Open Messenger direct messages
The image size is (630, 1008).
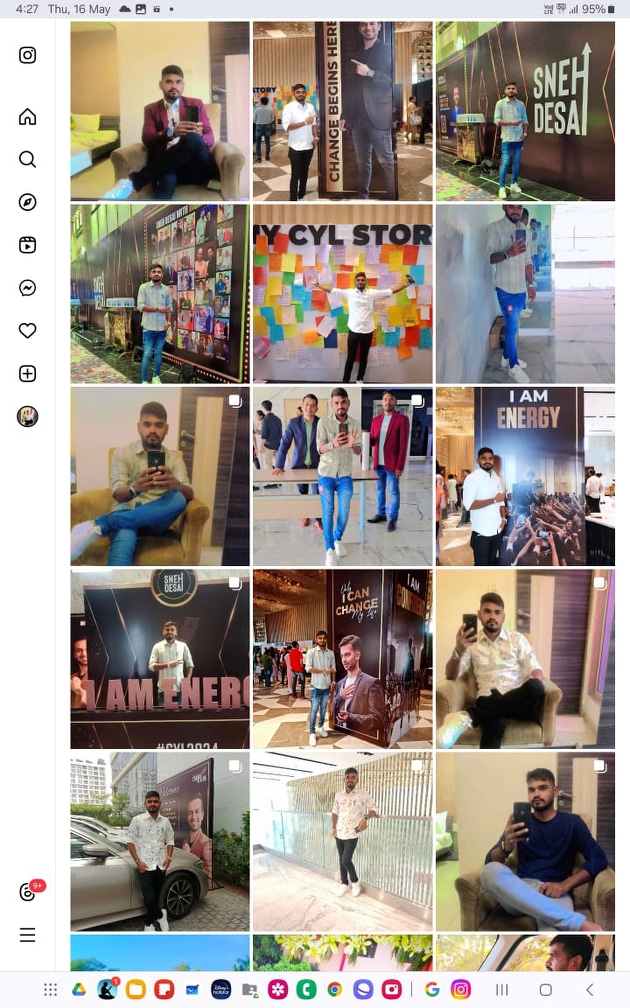tap(28, 288)
